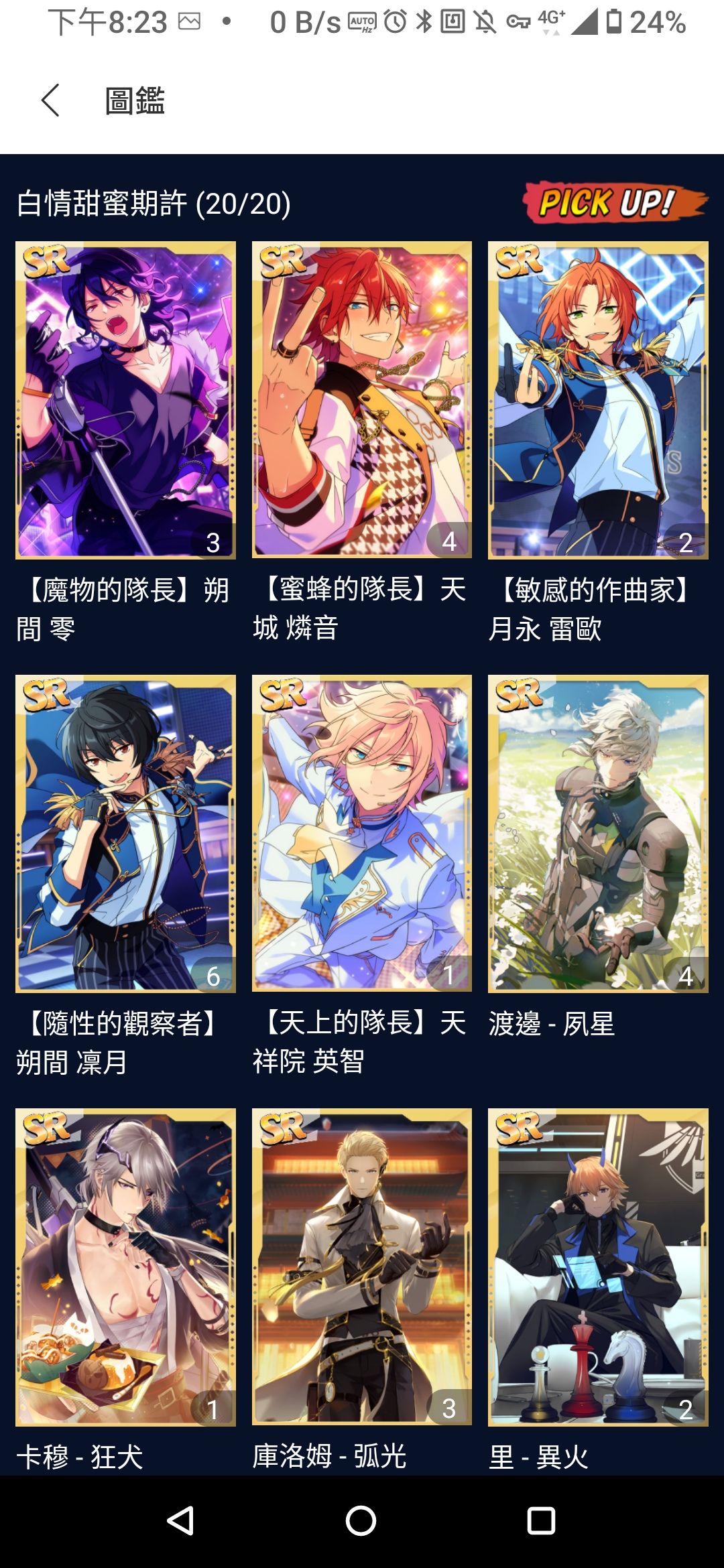
Task: Open recent apps from navigation bar
Action: pyautogui.click(x=541, y=1521)
